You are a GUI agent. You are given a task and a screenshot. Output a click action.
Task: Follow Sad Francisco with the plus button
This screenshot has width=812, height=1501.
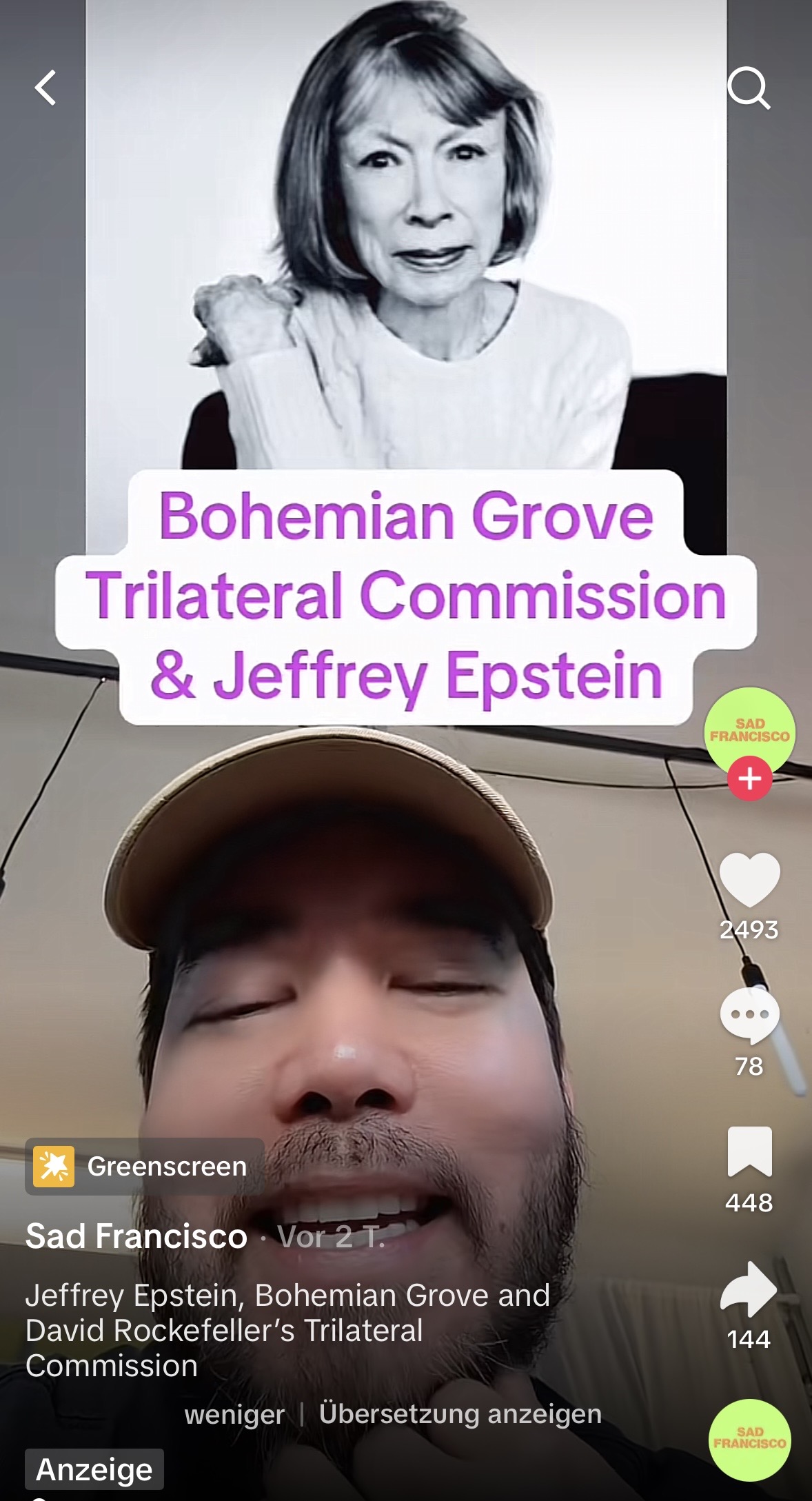click(750, 778)
